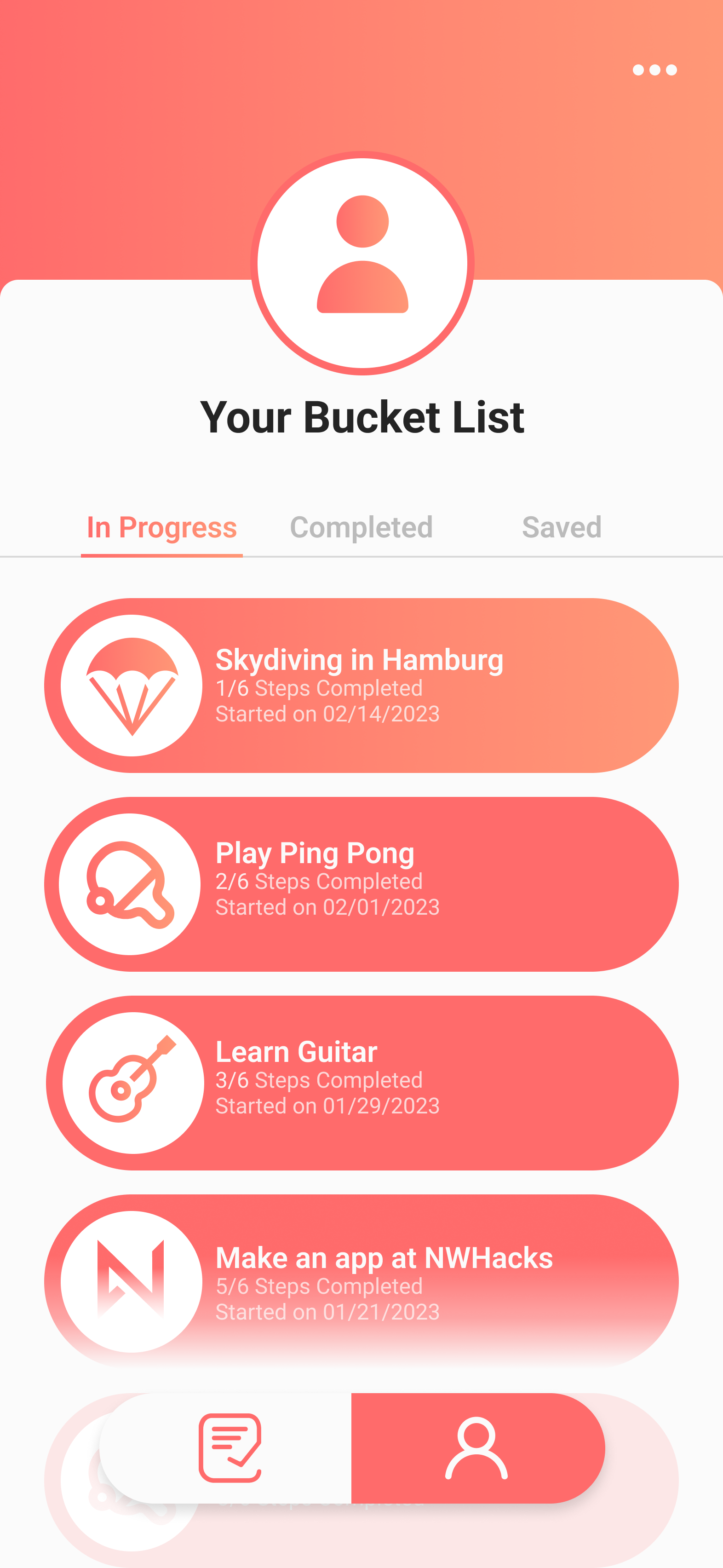Switch to the Saved tab
Screen dimensions: 723x1568
pos(562,527)
